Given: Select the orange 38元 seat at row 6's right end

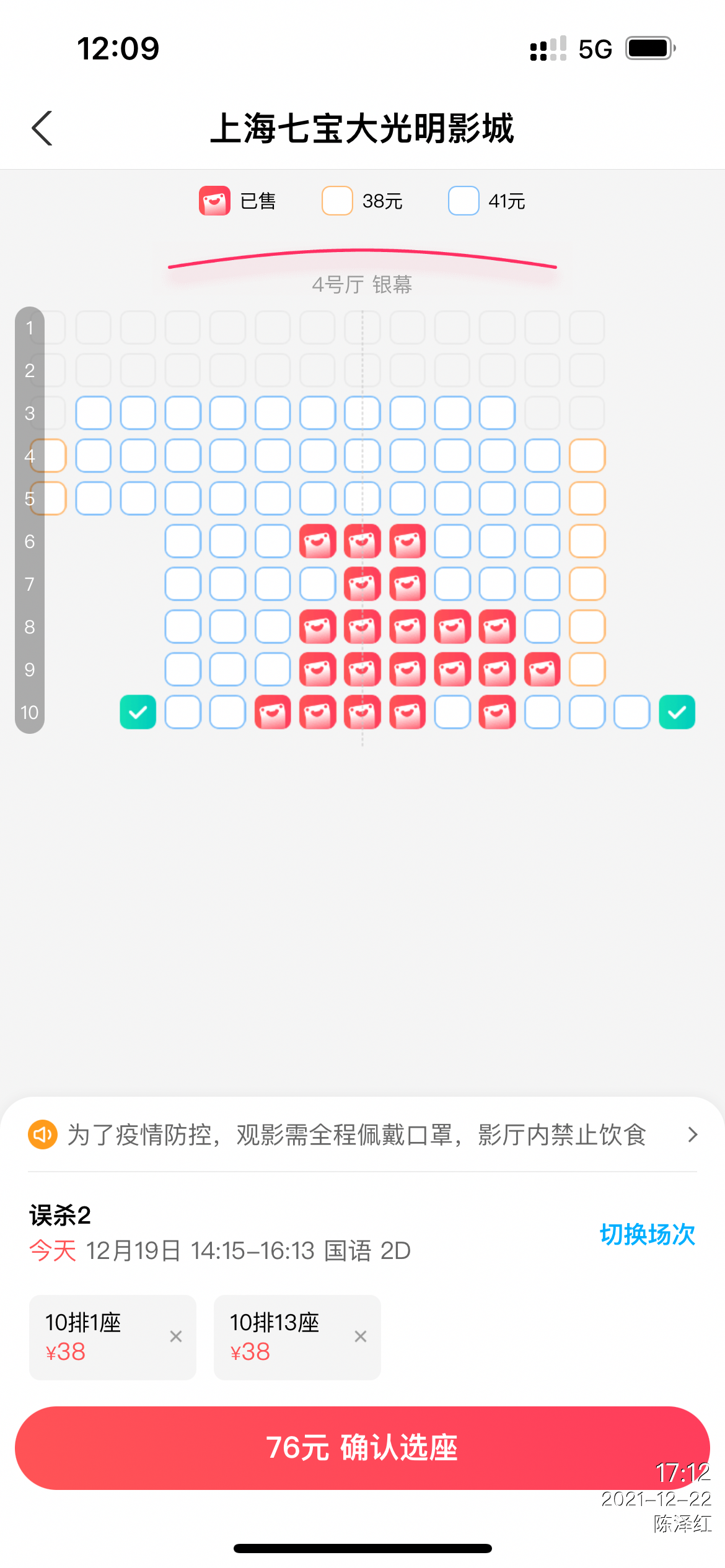Looking at the screenshot, I should (587, 541).
